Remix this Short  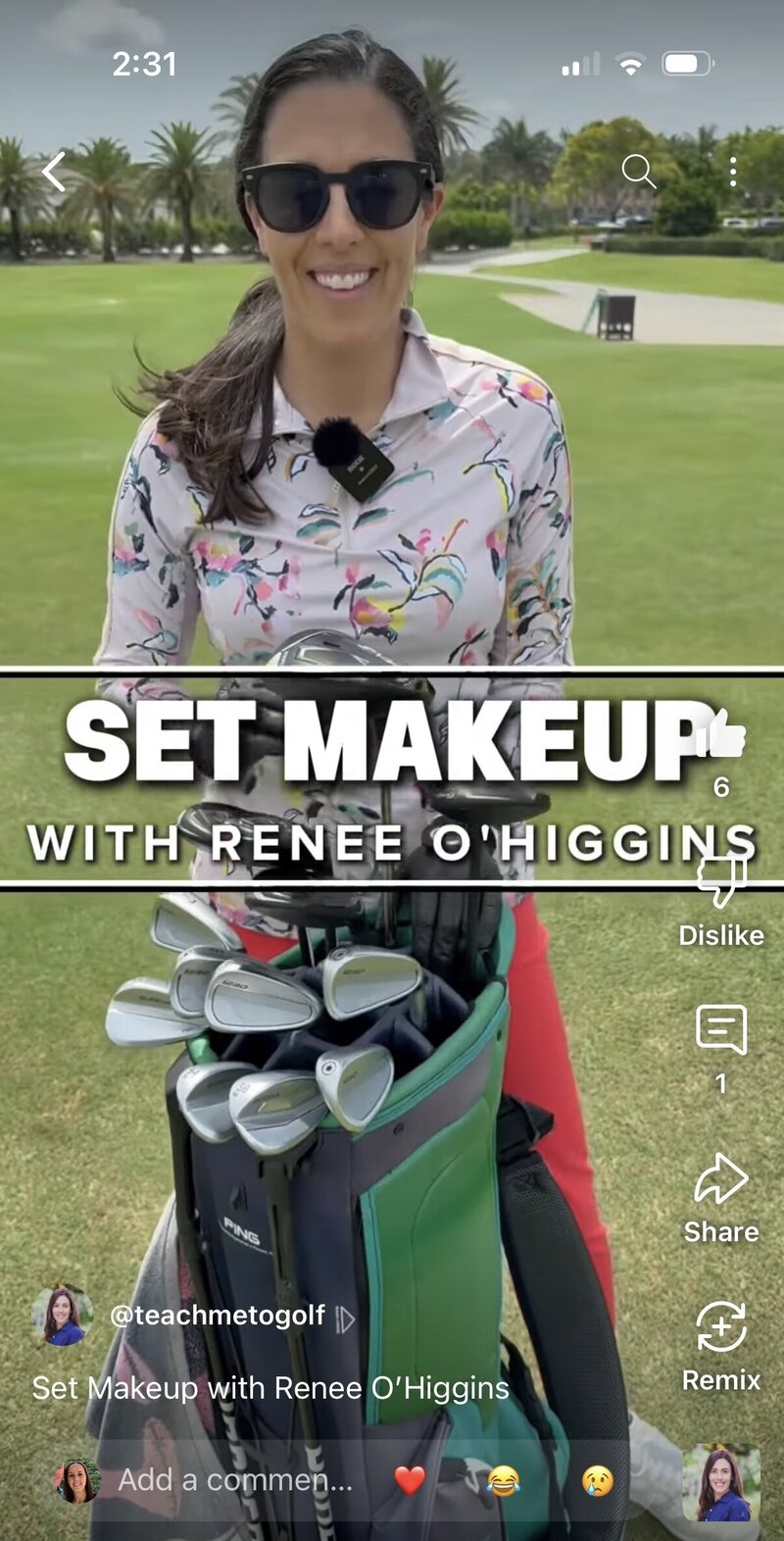click(721, 1329)
